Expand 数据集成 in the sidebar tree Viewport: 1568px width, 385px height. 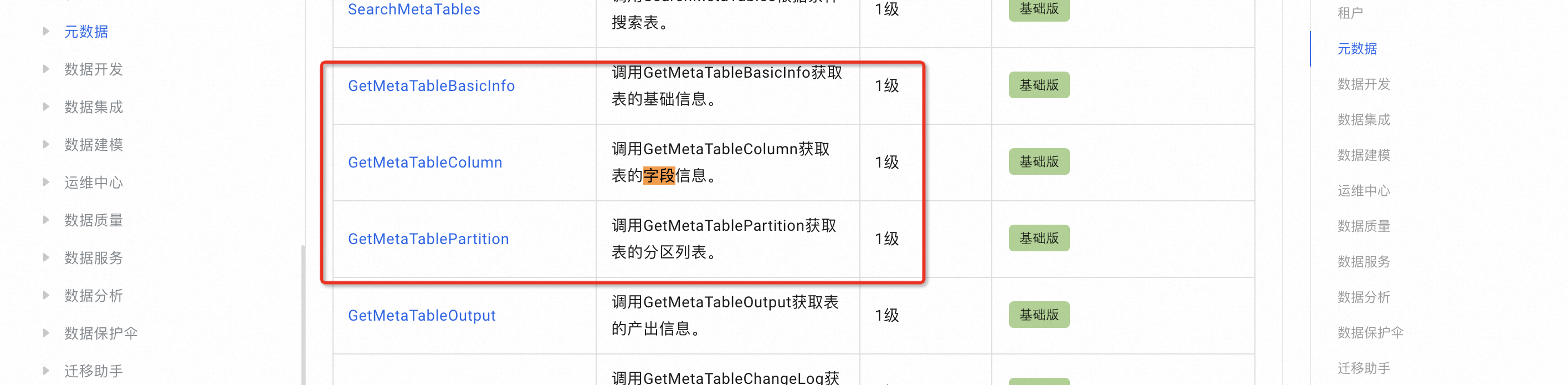point(46,107)
